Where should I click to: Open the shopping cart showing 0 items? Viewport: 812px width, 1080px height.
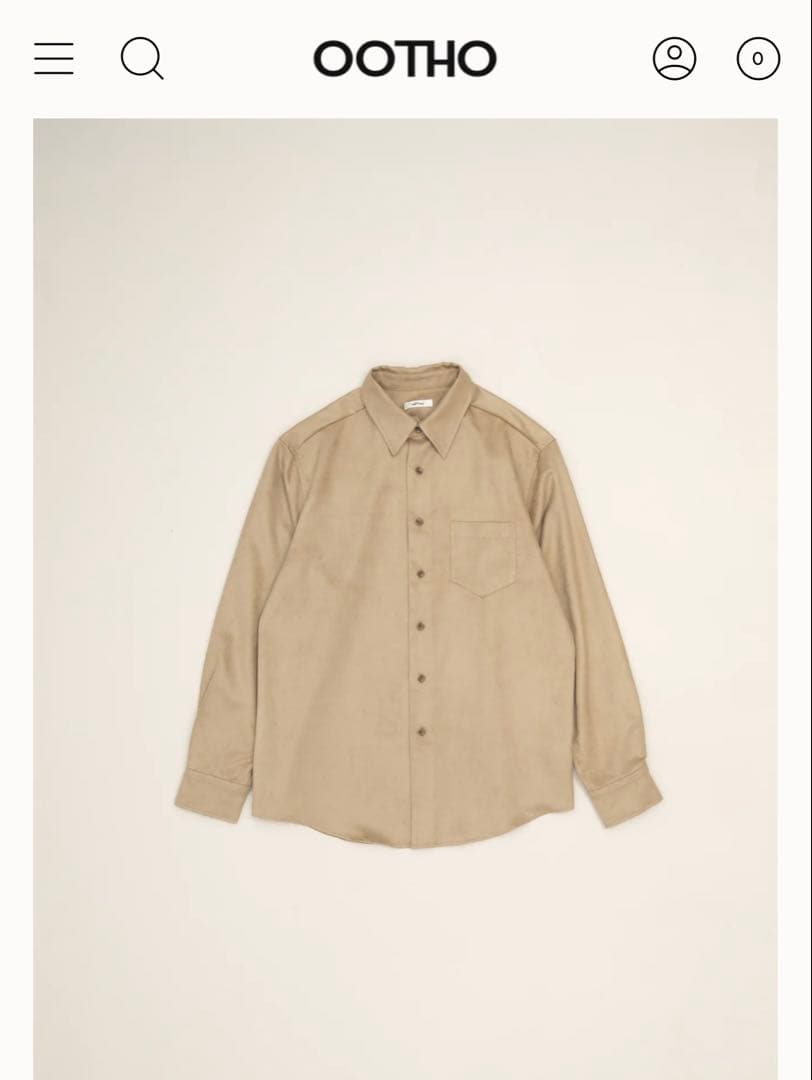(x=757, y=60)
